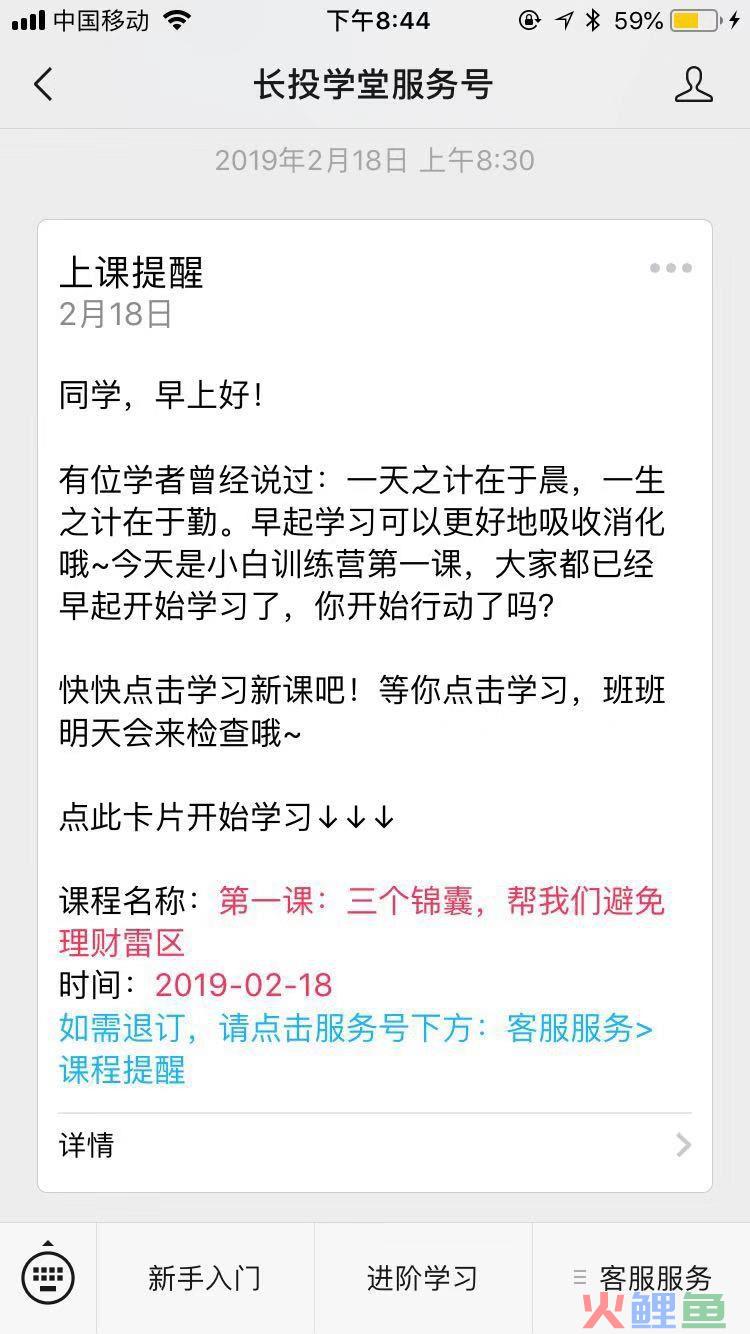Image resolution: width=750 pixels, height=1334 pixels.
Task: Open 详情 row of the 上课提醒 card
Action: [375, 1145]
